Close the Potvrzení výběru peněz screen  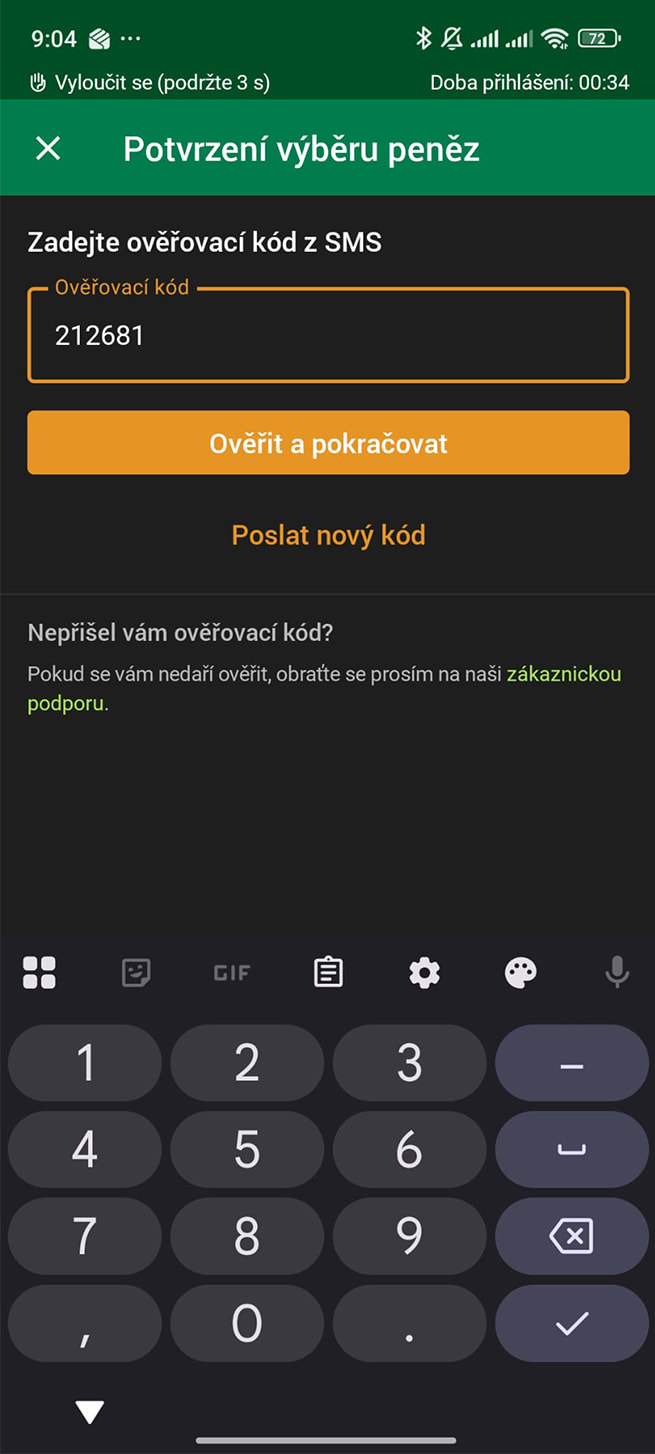point(48,149)
